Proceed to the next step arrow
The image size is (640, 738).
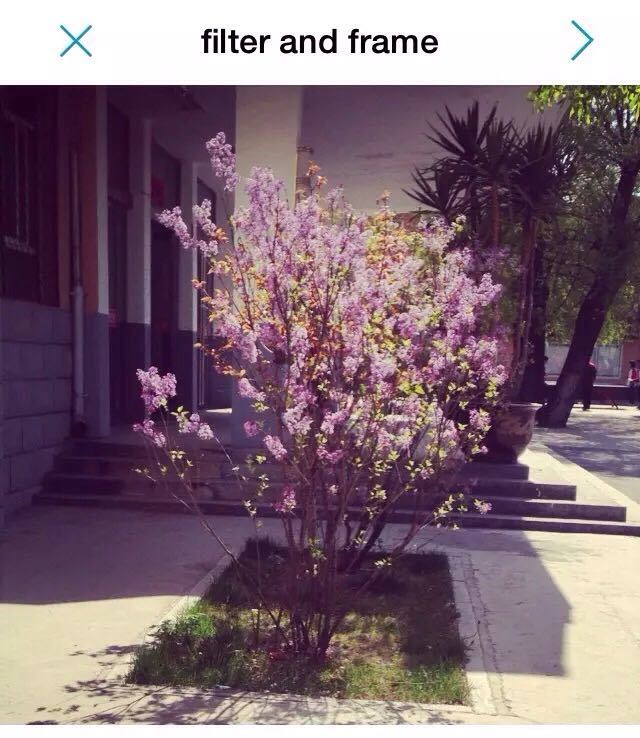click(581, 41)
